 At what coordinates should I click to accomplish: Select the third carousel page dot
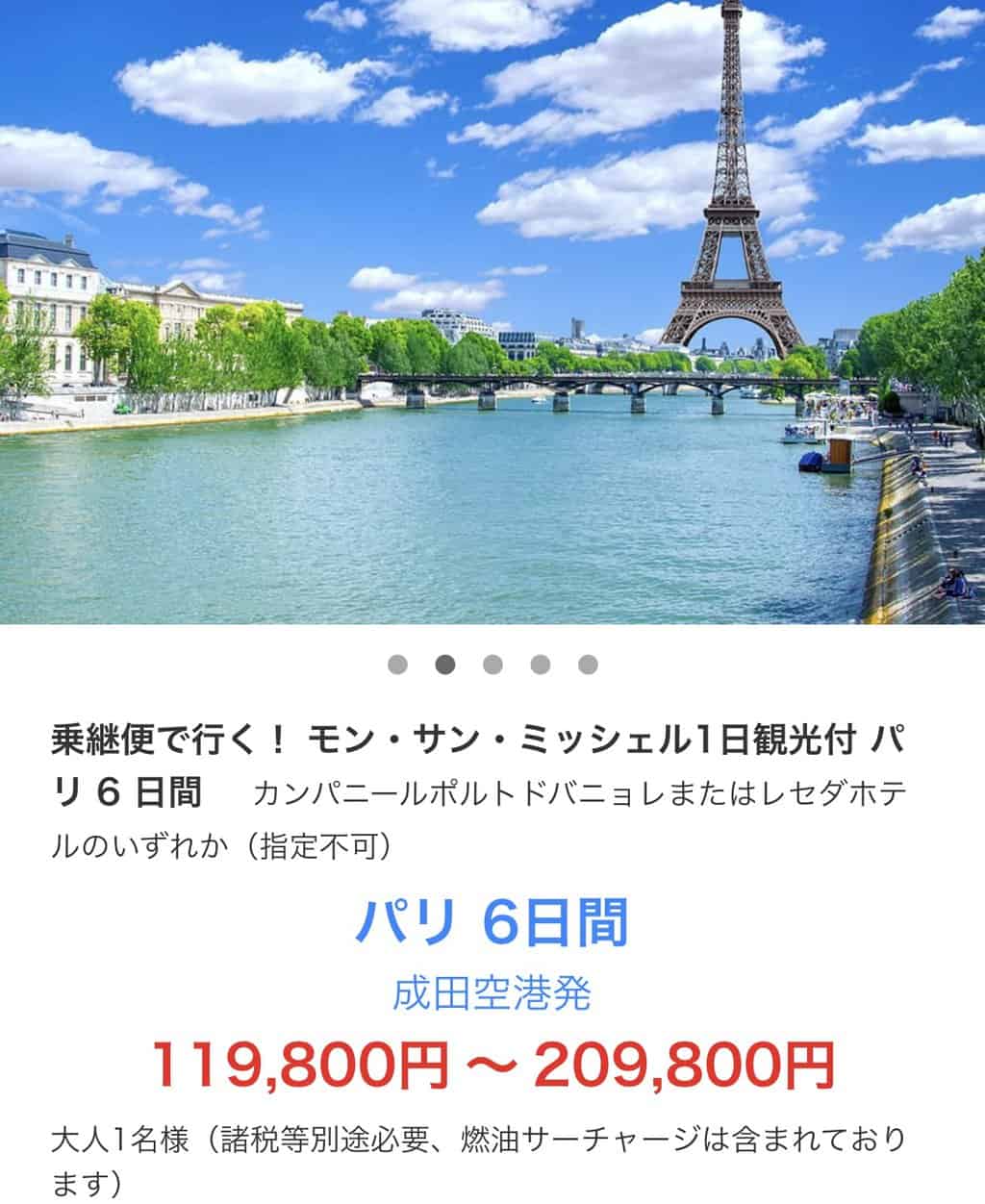point(492,665)
